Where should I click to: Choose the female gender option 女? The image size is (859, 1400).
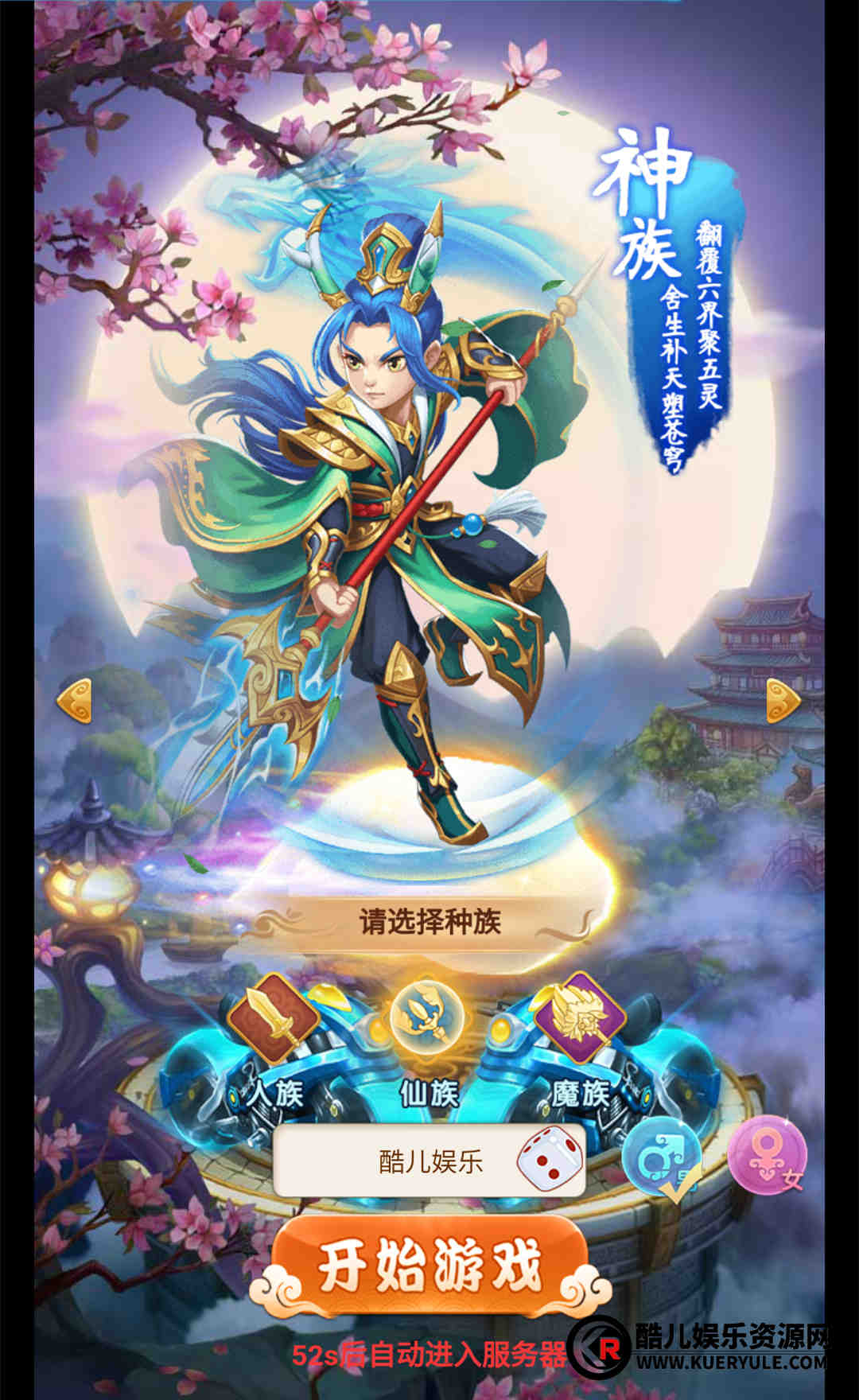[x=768, y=1156]
